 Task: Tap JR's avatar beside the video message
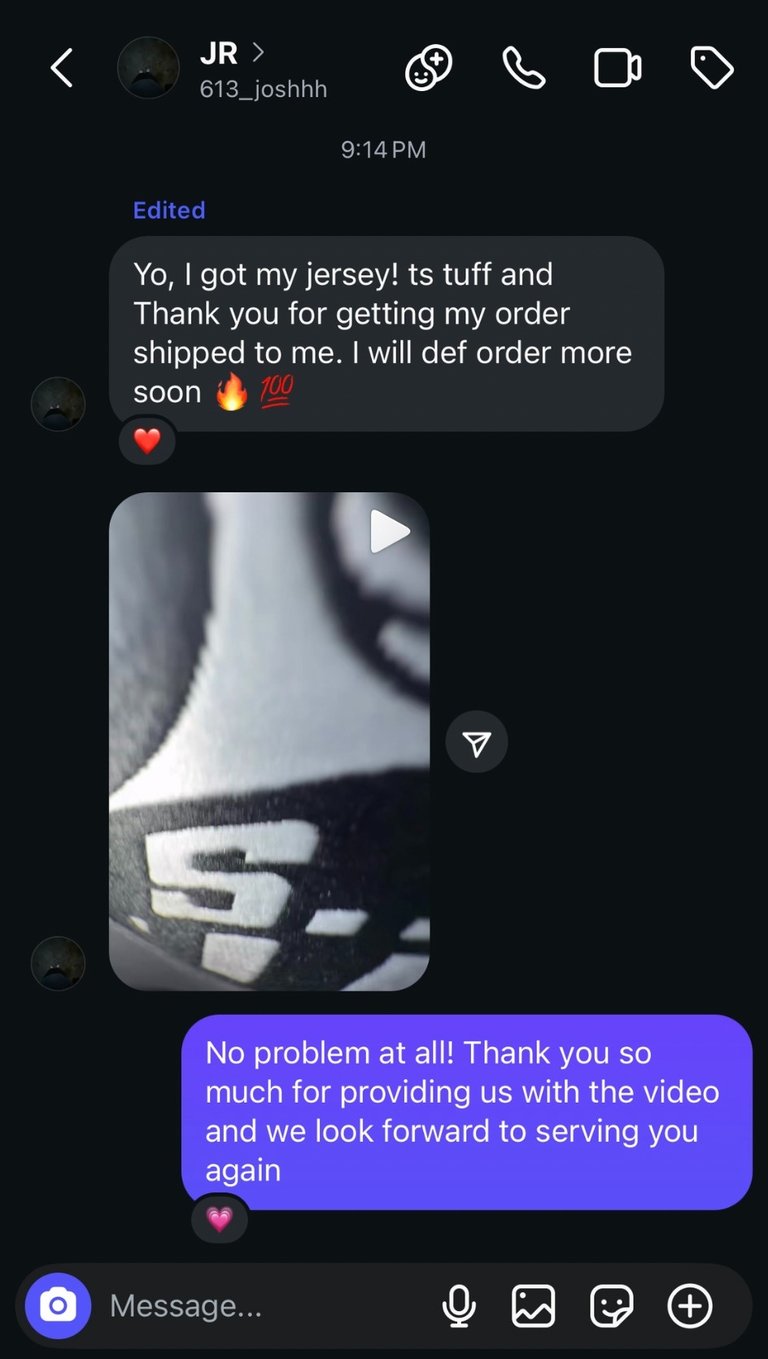coord(58,963)
